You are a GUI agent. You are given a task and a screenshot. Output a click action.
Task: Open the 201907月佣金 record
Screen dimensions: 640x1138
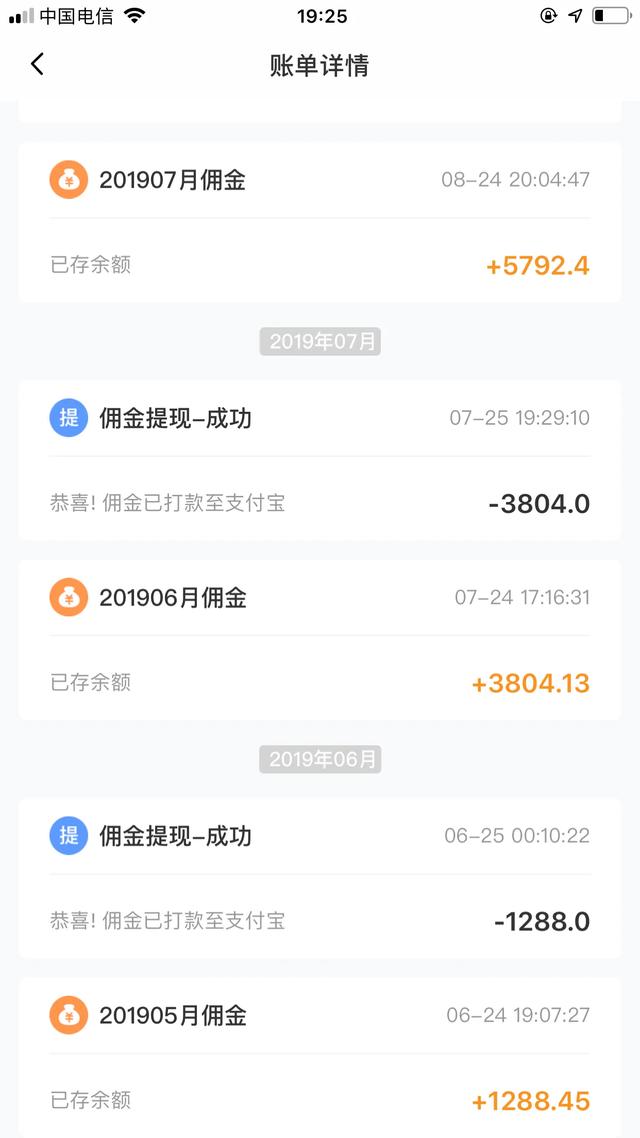pos(319,222)
